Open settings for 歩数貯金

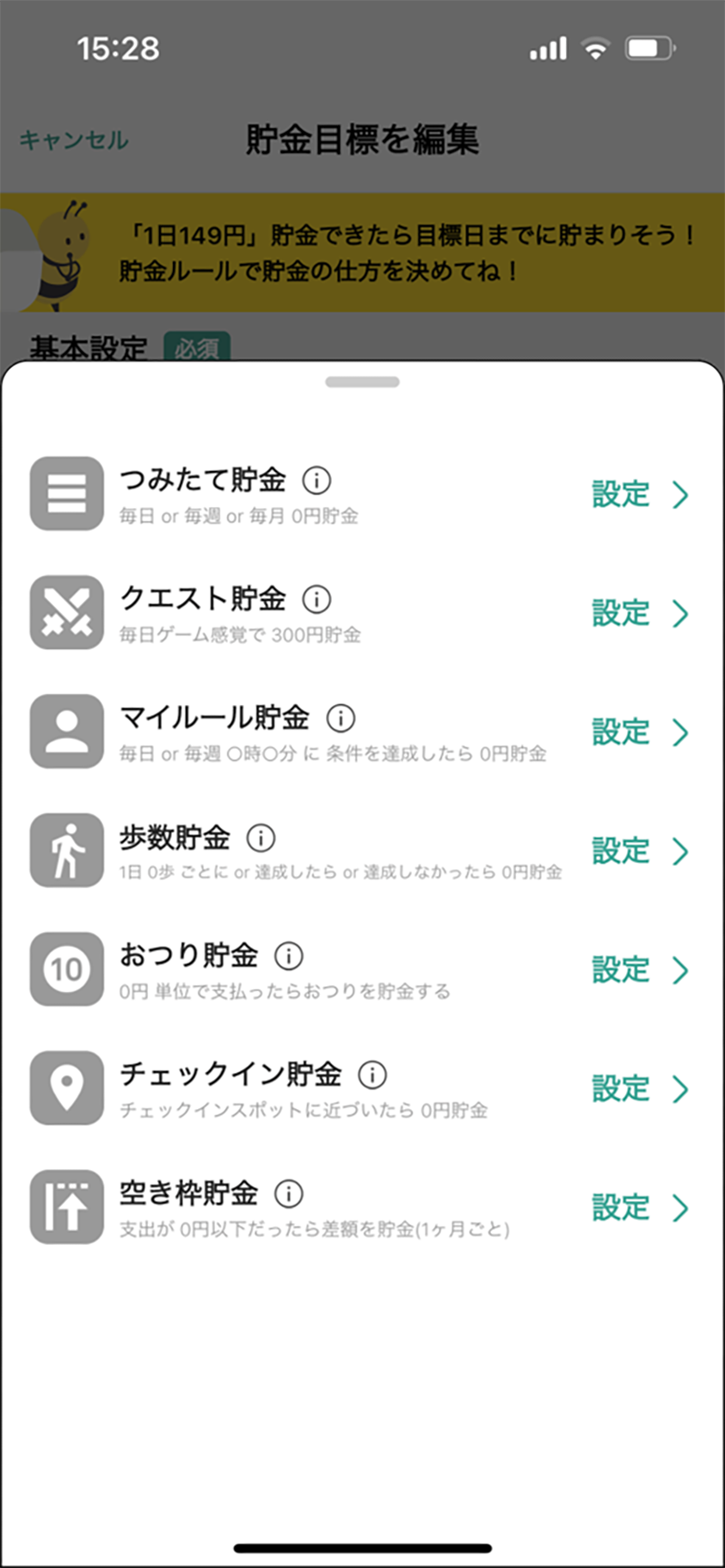(x=640, y=851)
